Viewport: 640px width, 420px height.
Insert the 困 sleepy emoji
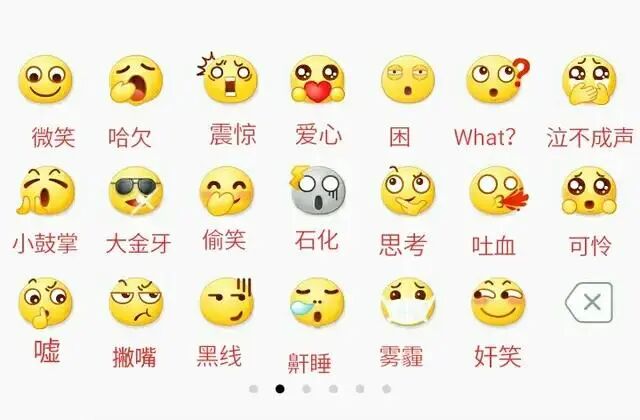tap(407, 82)
